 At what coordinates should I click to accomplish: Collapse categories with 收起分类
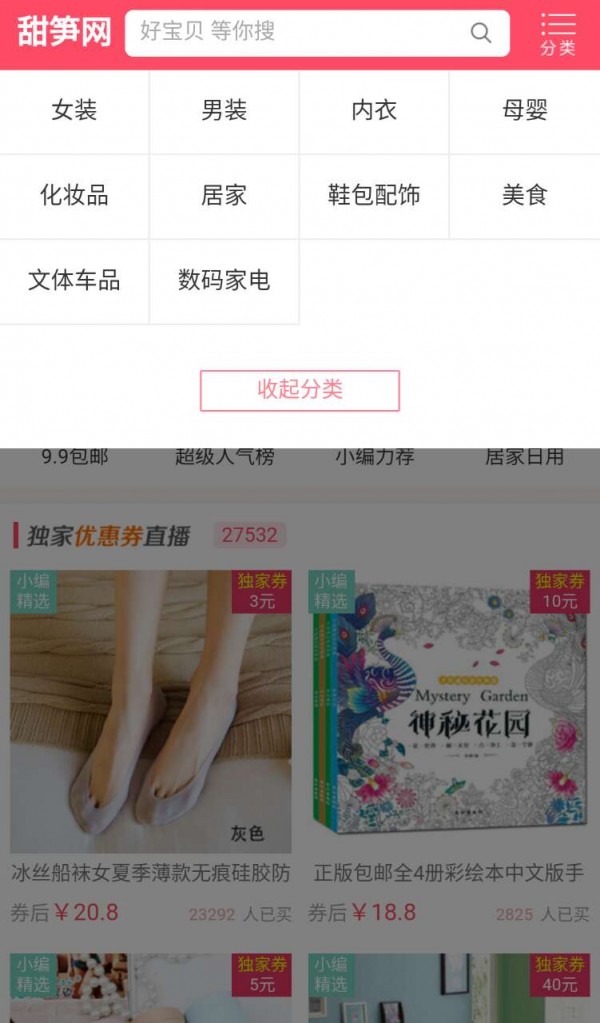[x=300, y=390]
